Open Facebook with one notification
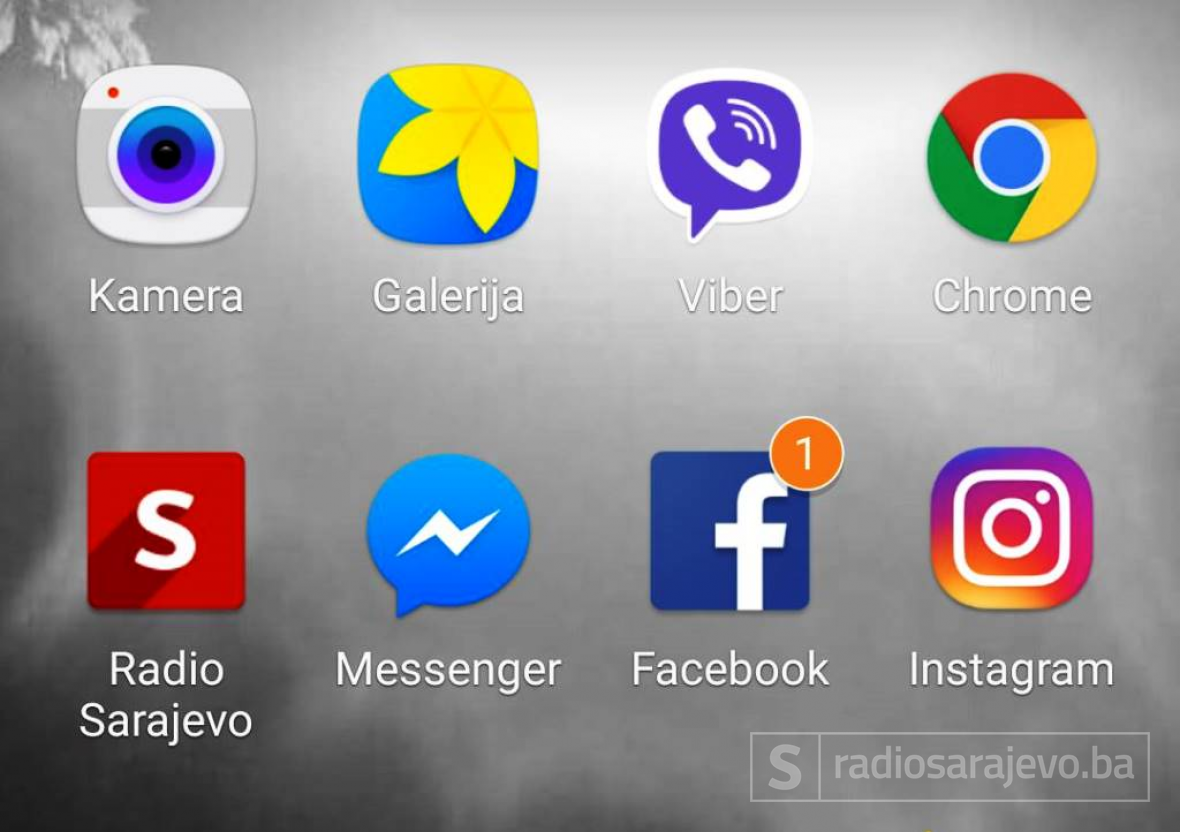Screen dimensions: 1180x832 (x=730, y=531)
